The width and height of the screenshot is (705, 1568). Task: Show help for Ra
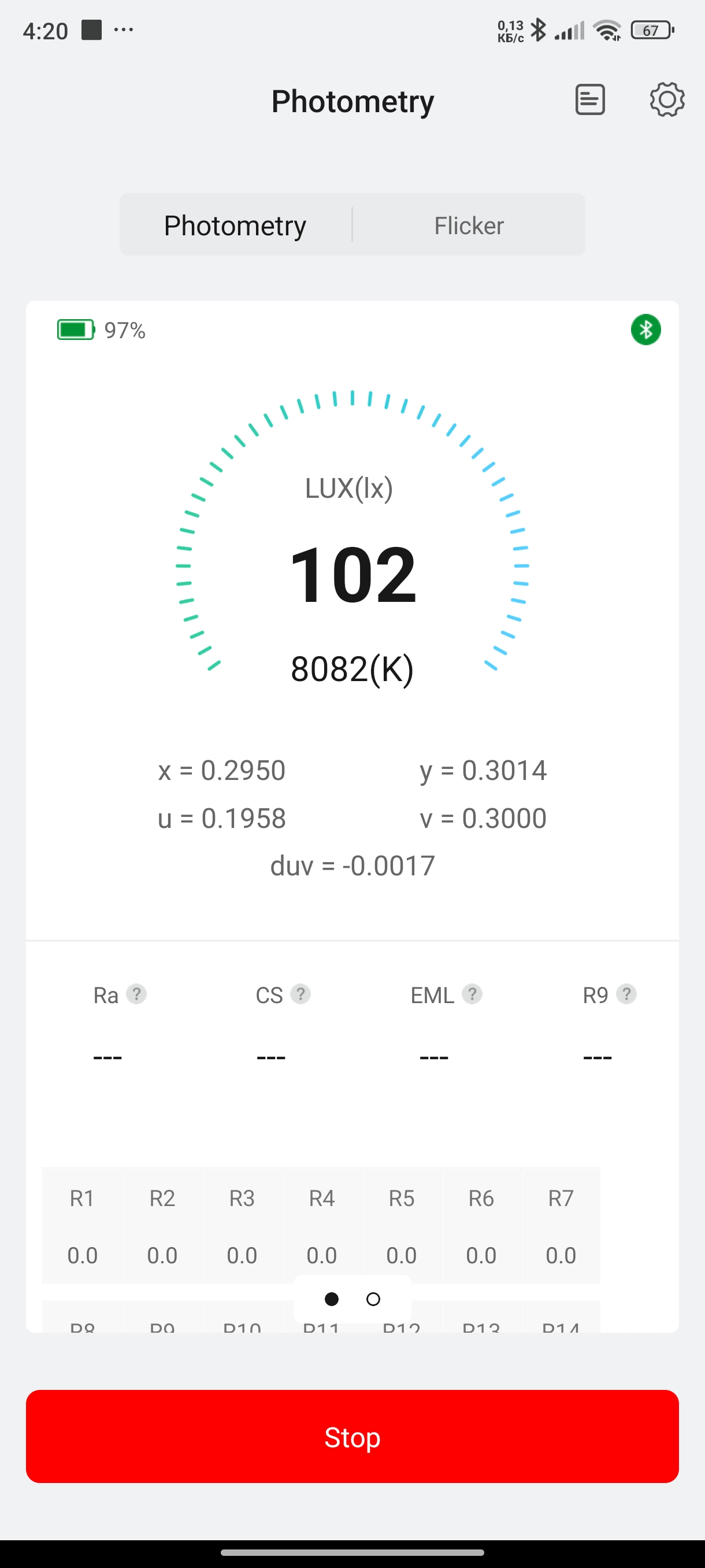136,994
